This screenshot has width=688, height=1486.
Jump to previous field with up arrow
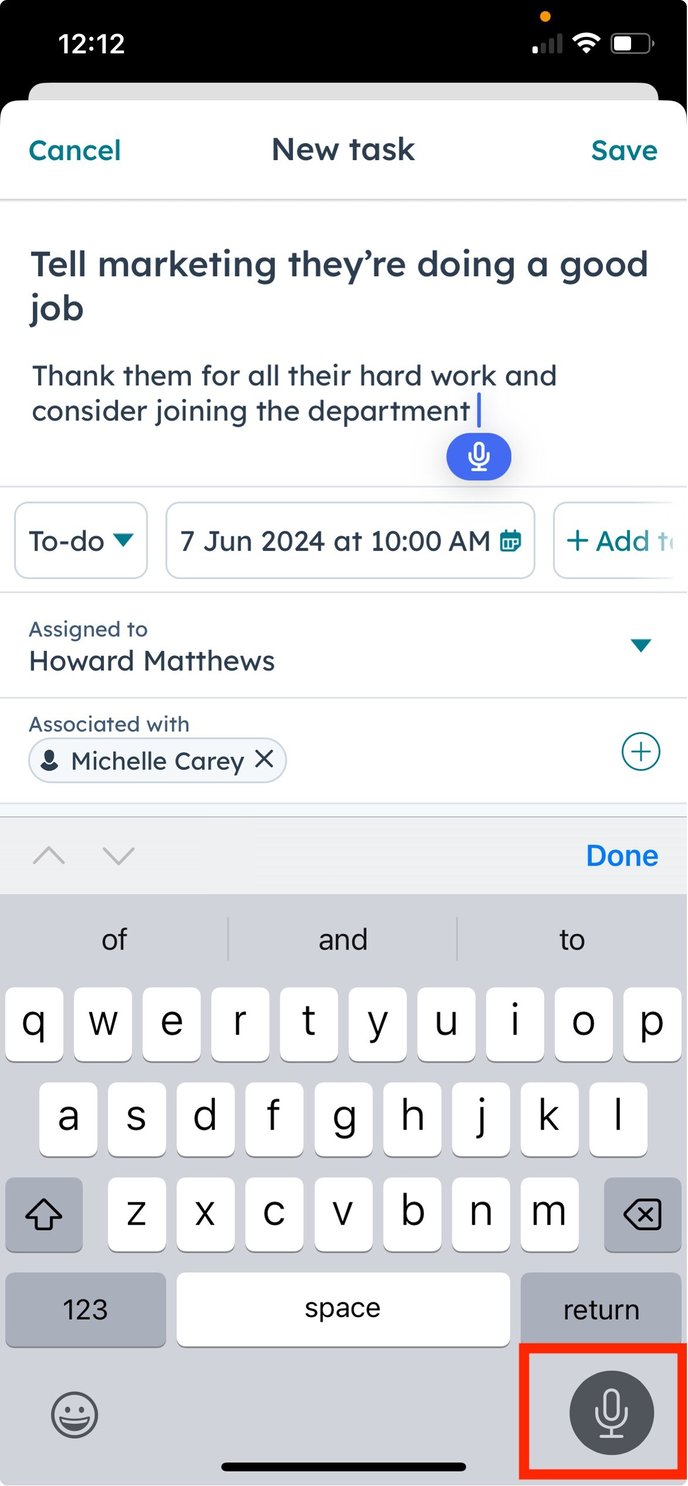click(49, 856)
